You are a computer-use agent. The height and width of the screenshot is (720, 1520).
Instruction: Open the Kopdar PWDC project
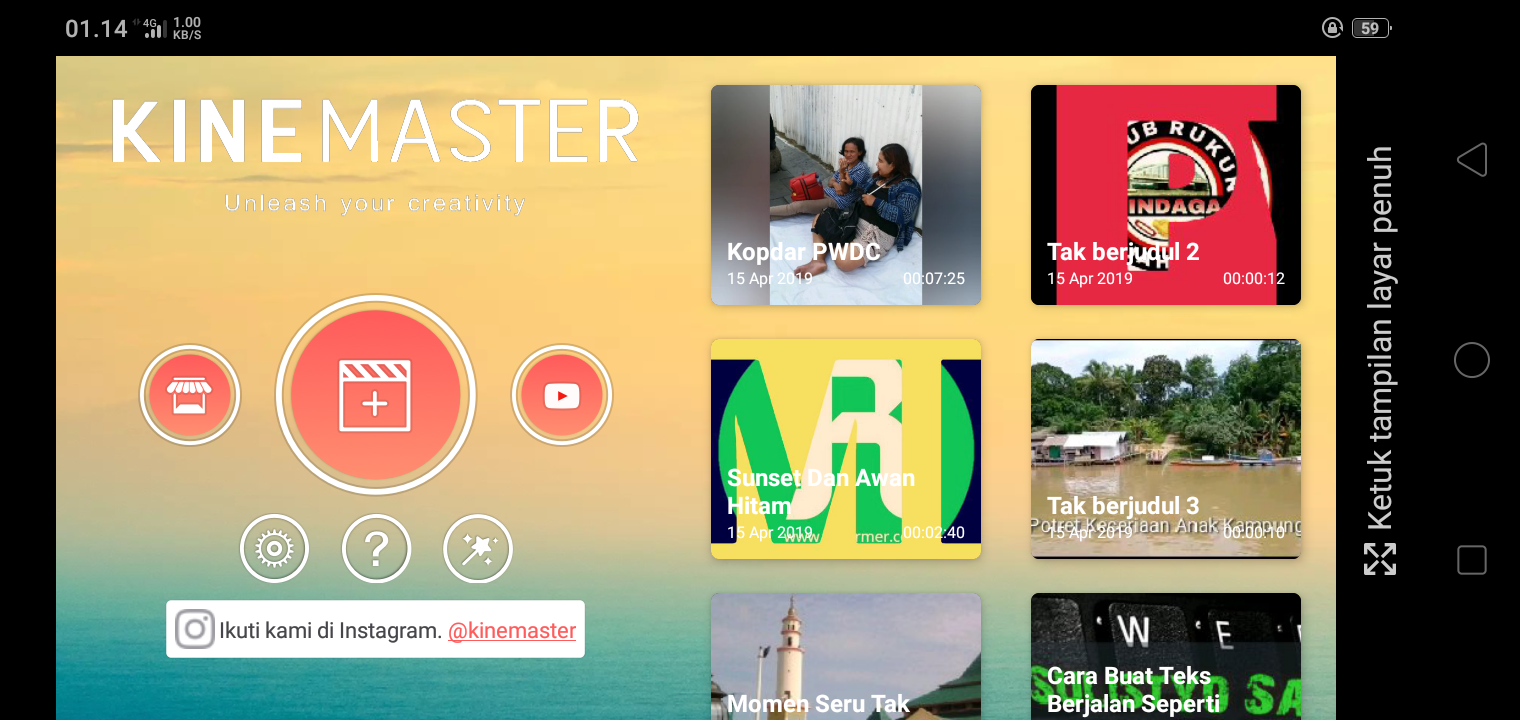(x=845, y=195)
